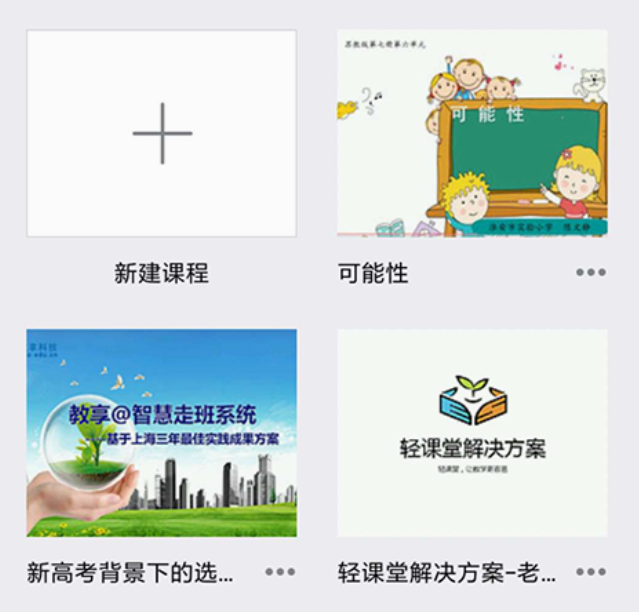
Task: Open the 轻课堂解决方案 course card
Action: point(472,432)
